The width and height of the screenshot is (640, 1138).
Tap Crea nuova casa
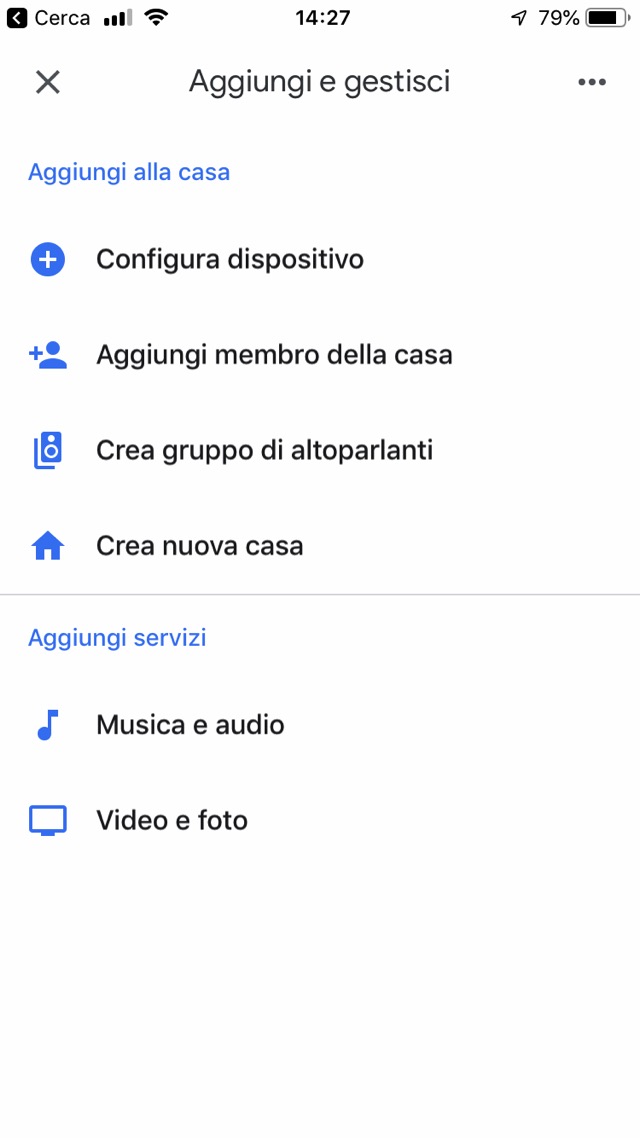199,546
